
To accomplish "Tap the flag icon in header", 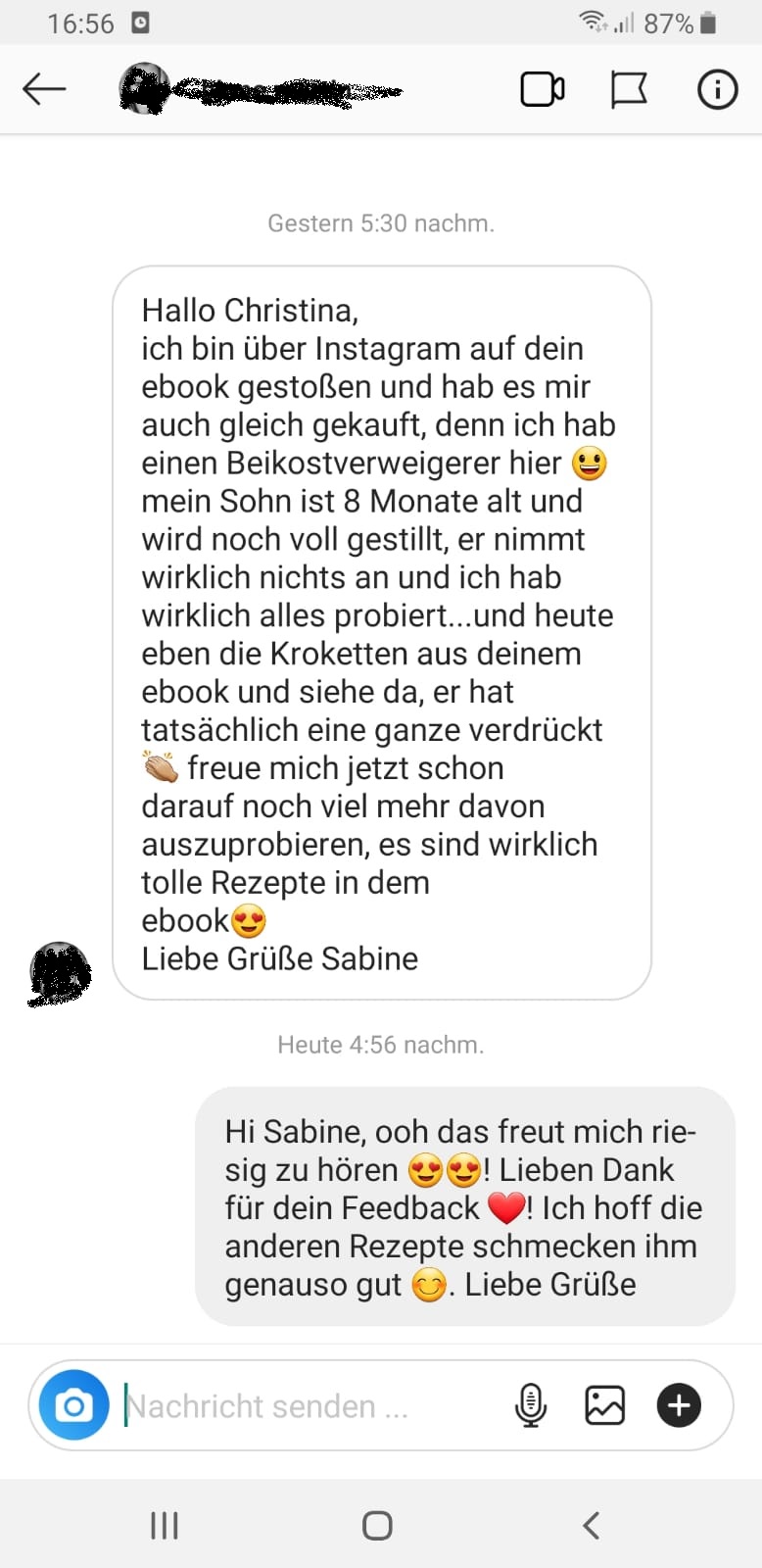I will coord(629,89).
